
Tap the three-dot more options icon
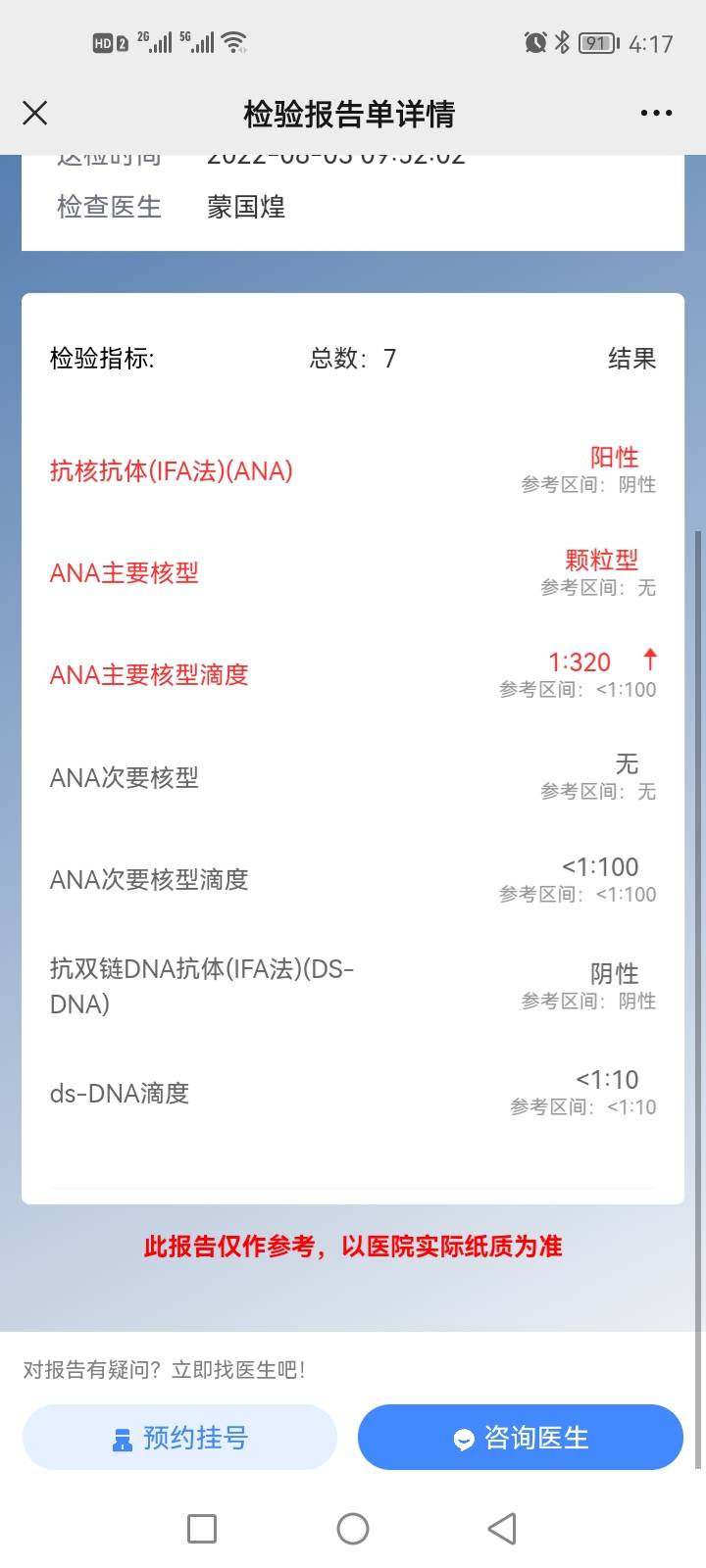point(655,113)
